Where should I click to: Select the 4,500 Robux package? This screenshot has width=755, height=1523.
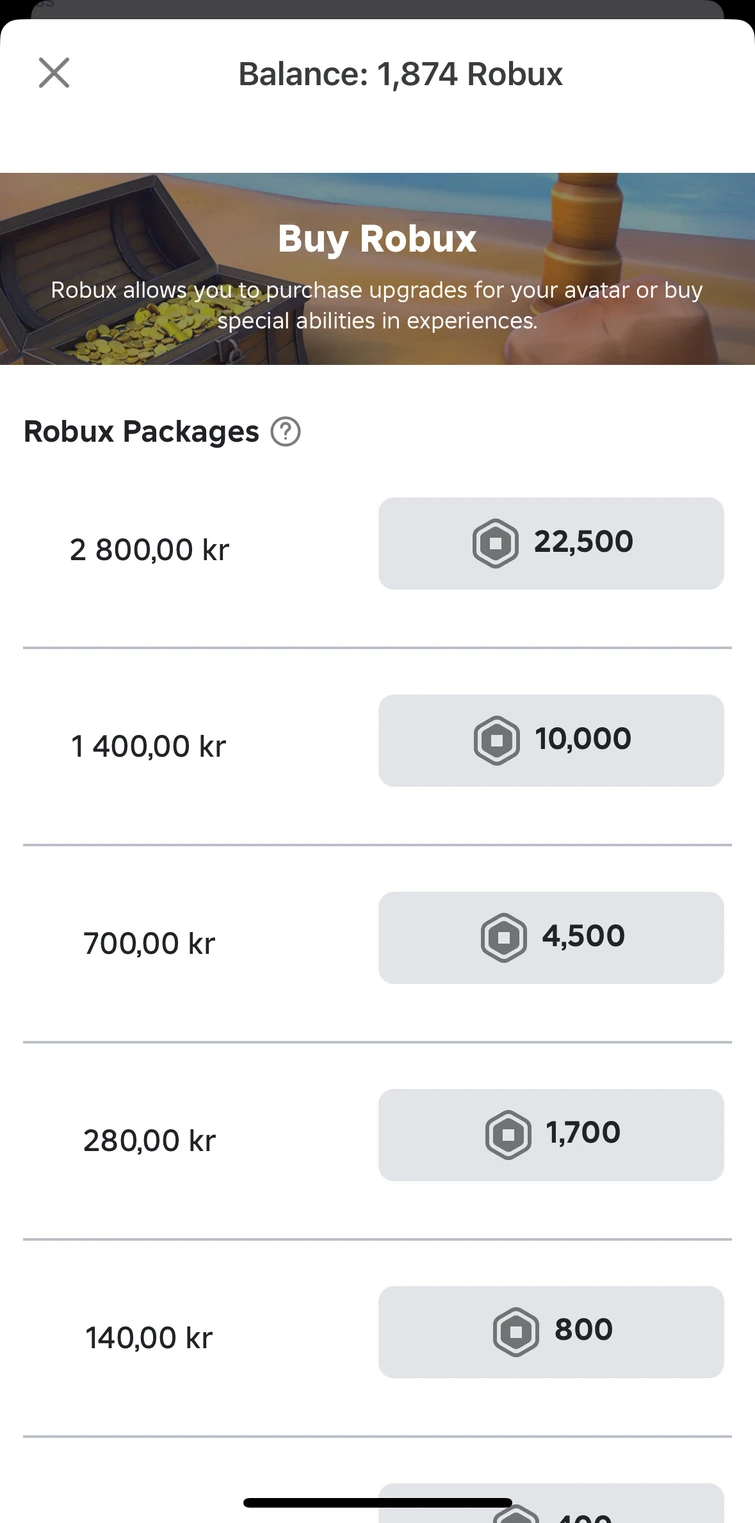pos(551,937)
